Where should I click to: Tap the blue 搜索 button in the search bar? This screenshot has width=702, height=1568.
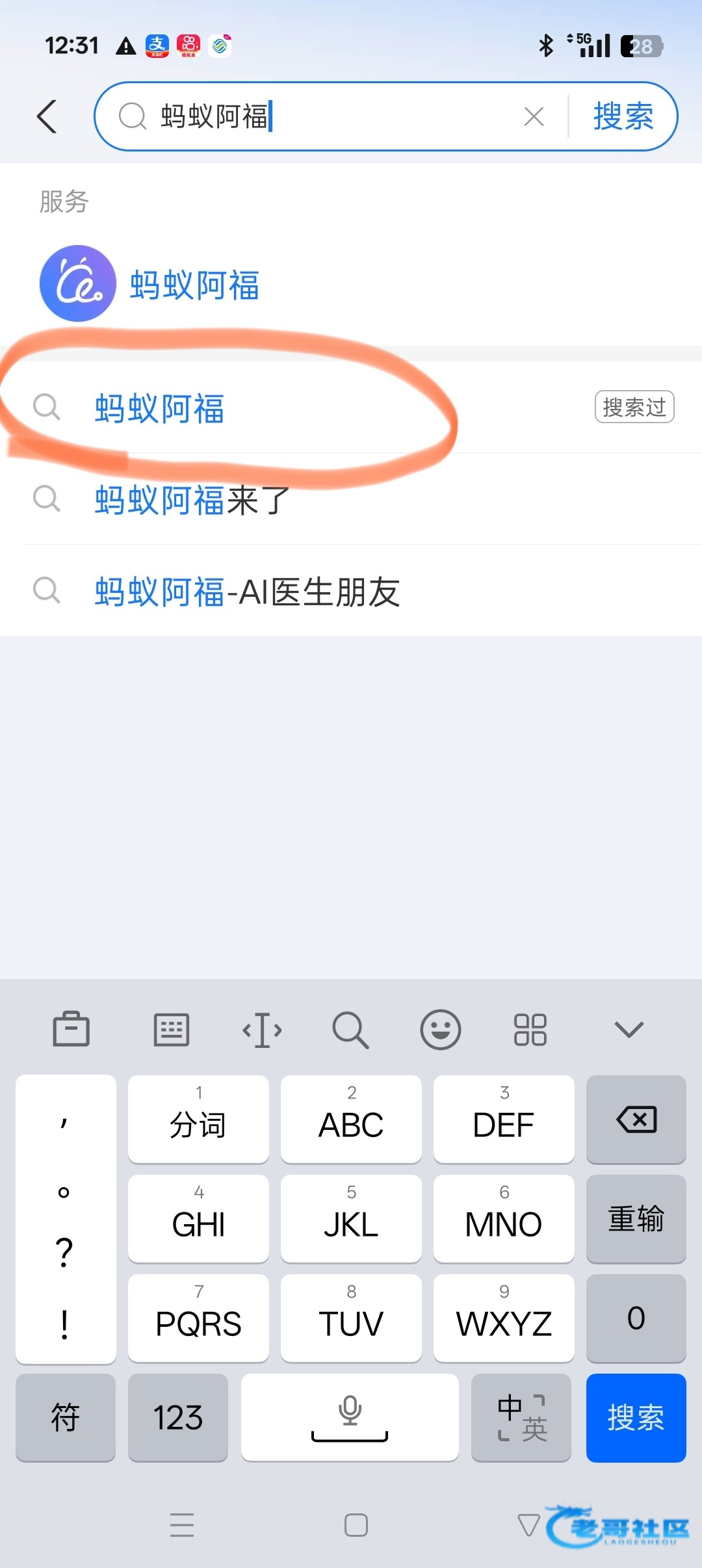click(x=623, y=117)
